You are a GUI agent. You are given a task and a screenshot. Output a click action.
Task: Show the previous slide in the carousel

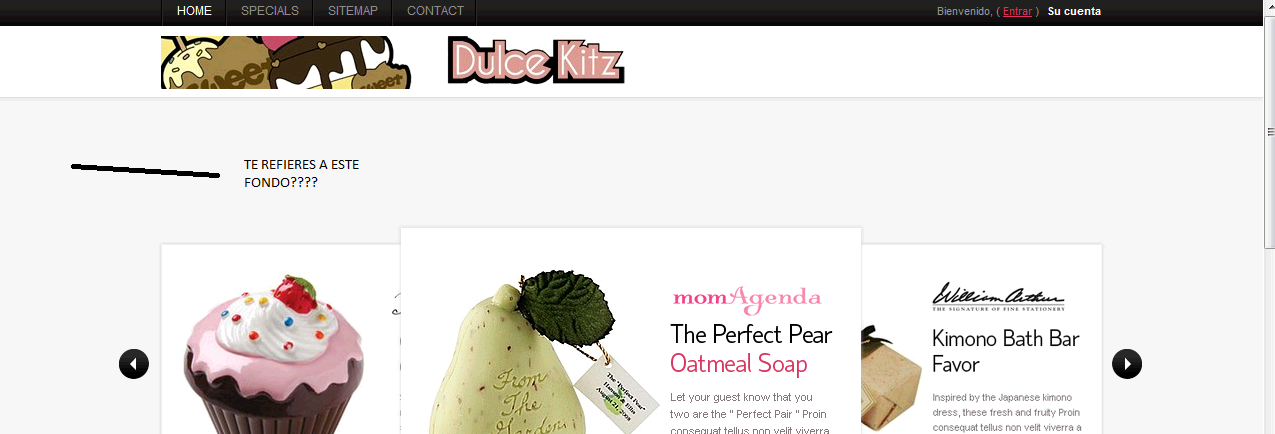134,364
